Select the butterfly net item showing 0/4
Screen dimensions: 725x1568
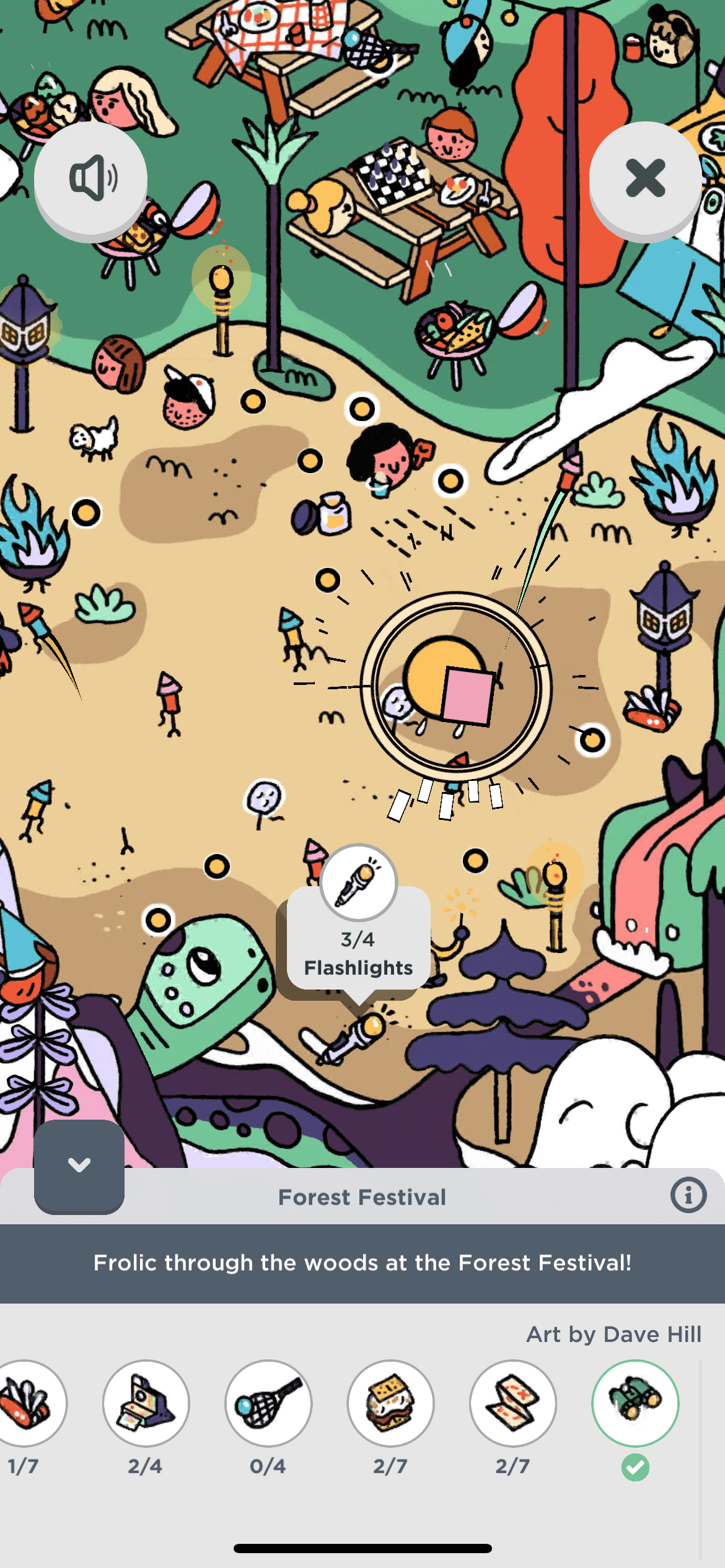pyautogui.click(x=268, y=1403)
